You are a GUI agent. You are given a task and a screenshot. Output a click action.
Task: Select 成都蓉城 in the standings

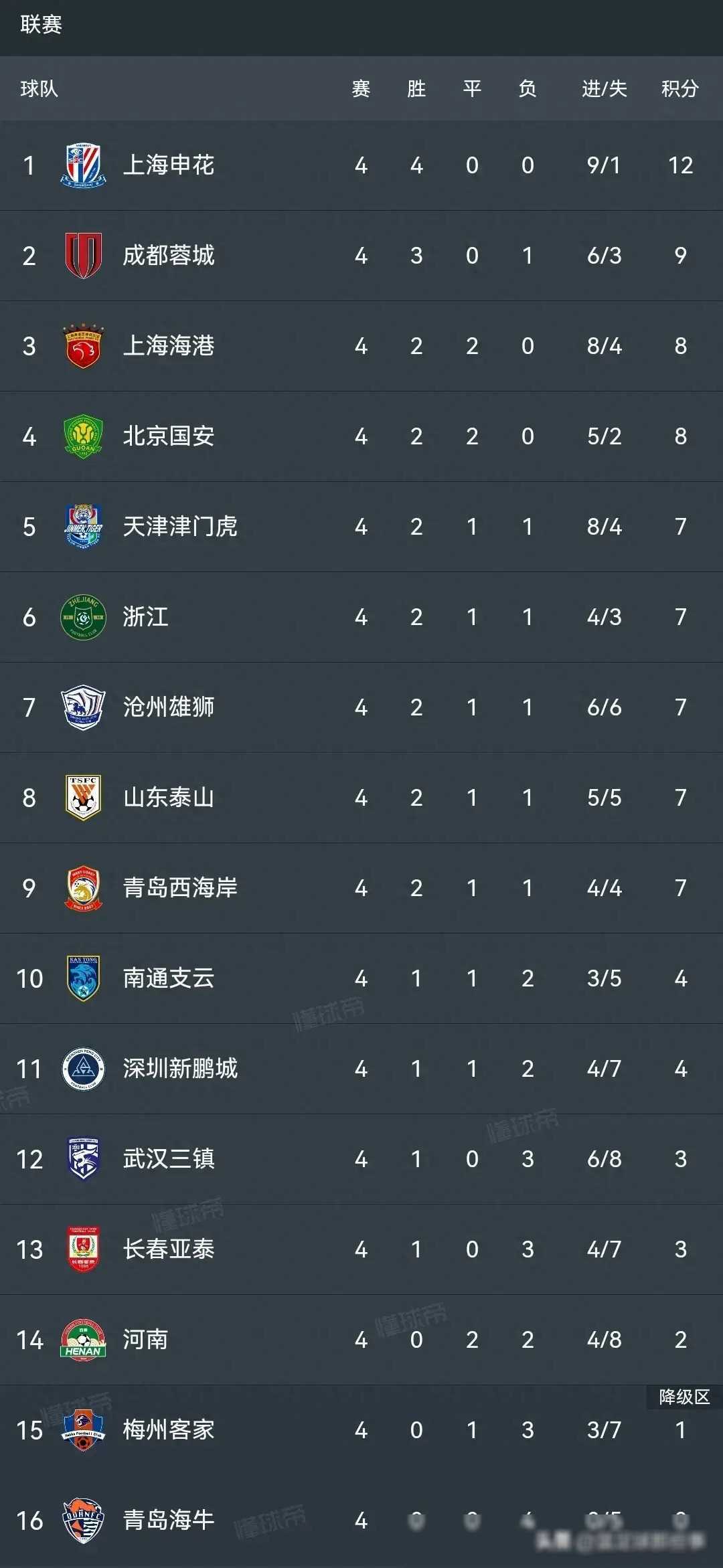(x=169, y=256)
